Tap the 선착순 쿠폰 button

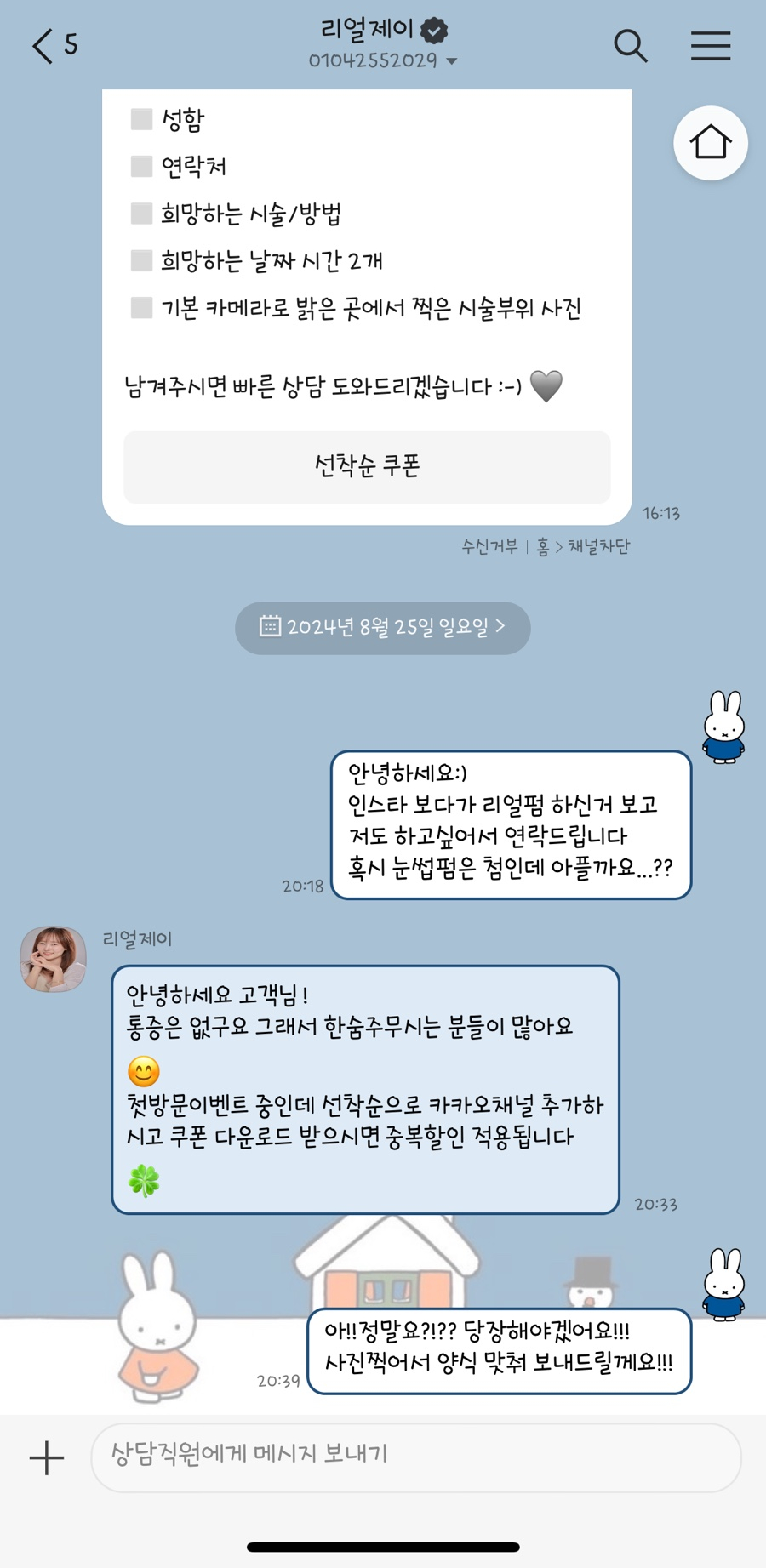point(367,466)
